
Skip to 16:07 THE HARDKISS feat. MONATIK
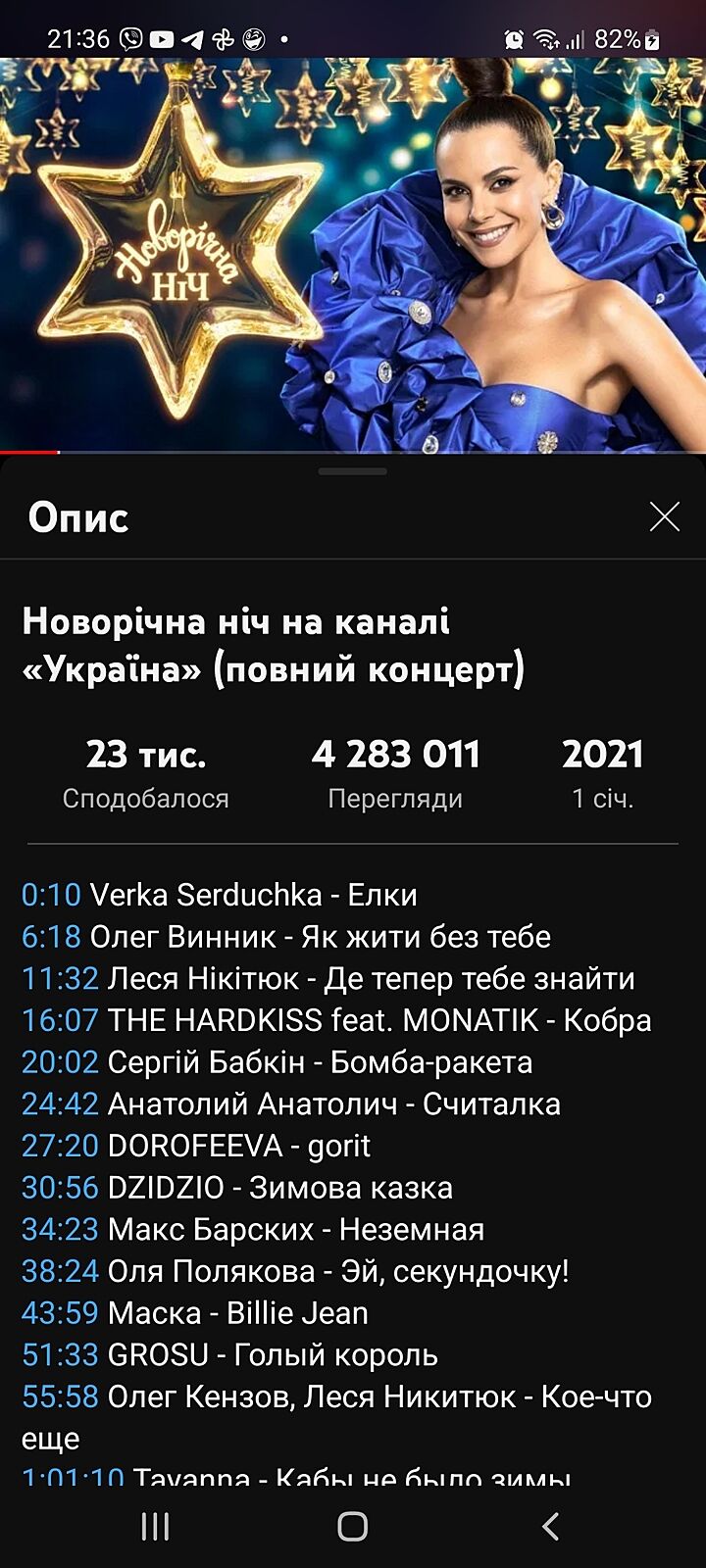[x=60, y=1020]
